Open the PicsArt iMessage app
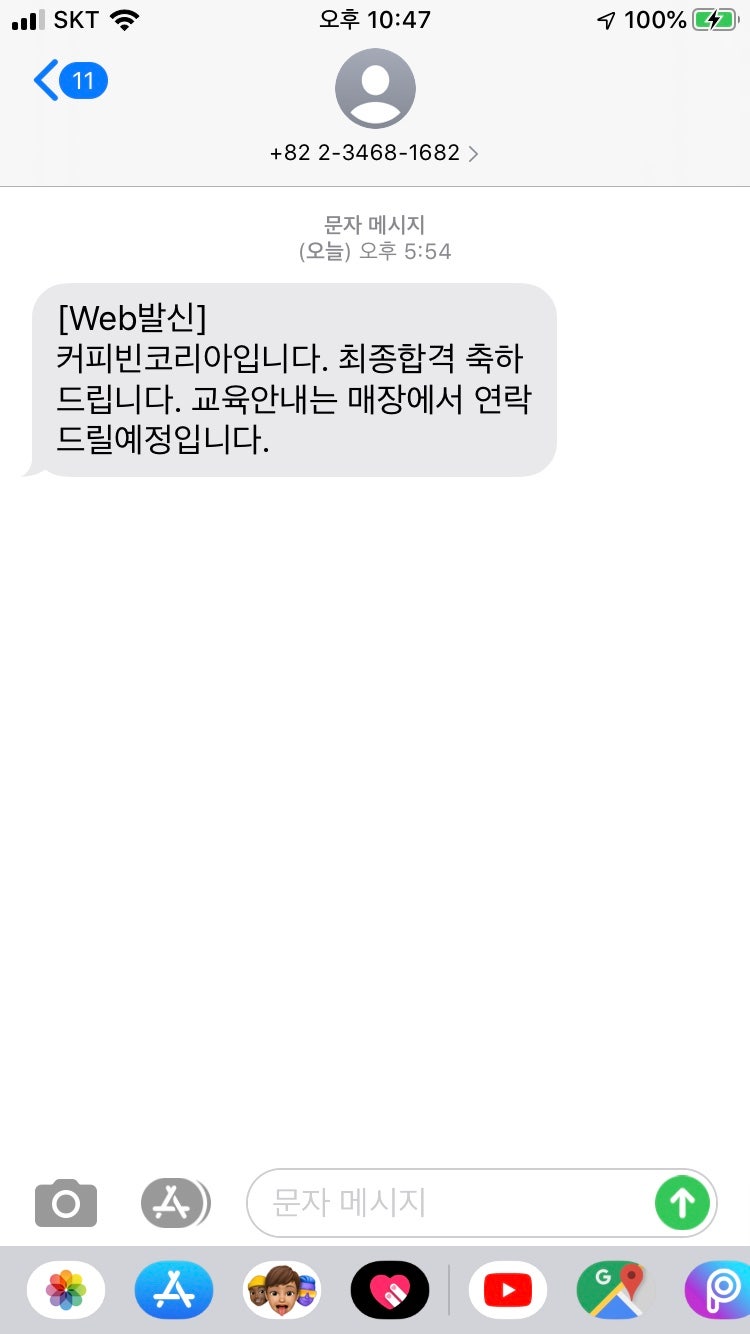 pyautogui.click(x=718, y=1290)
